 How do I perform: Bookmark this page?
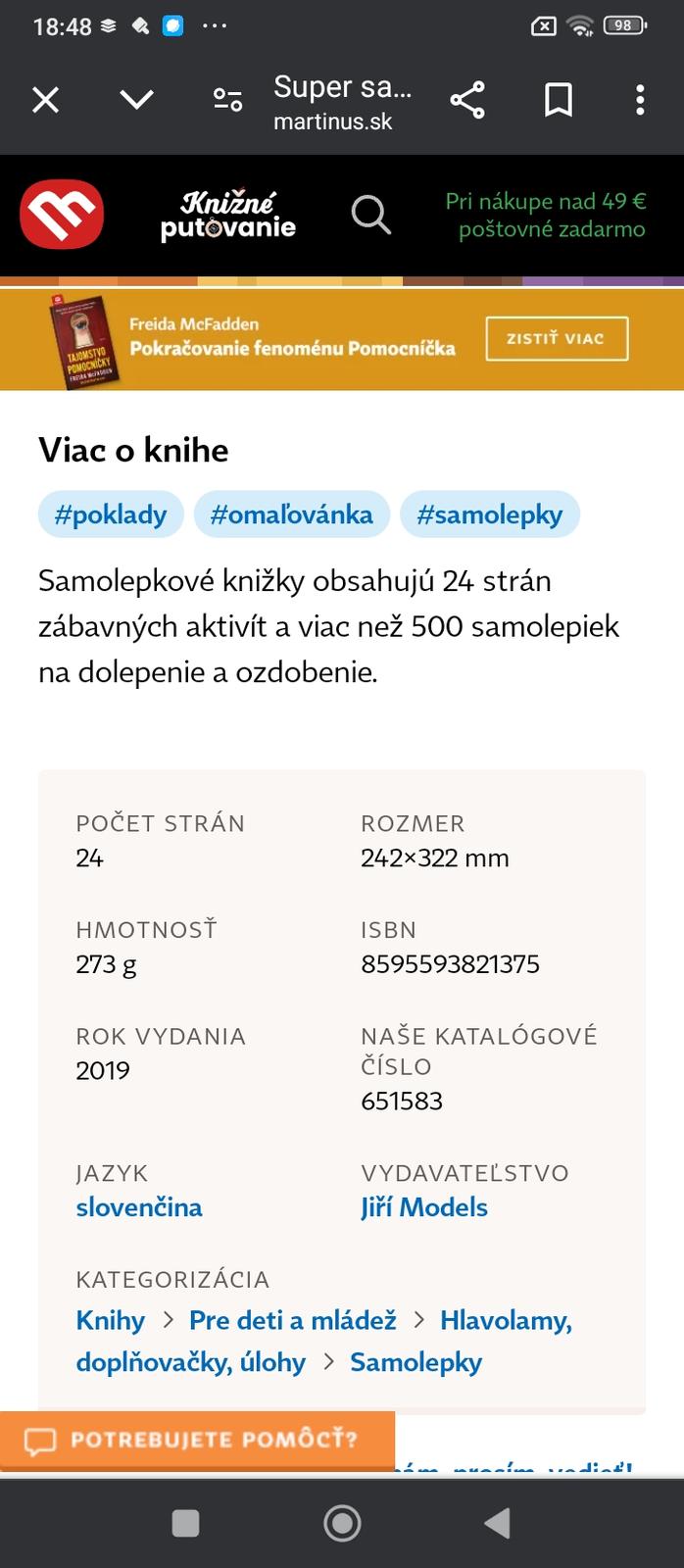[559, 100]
